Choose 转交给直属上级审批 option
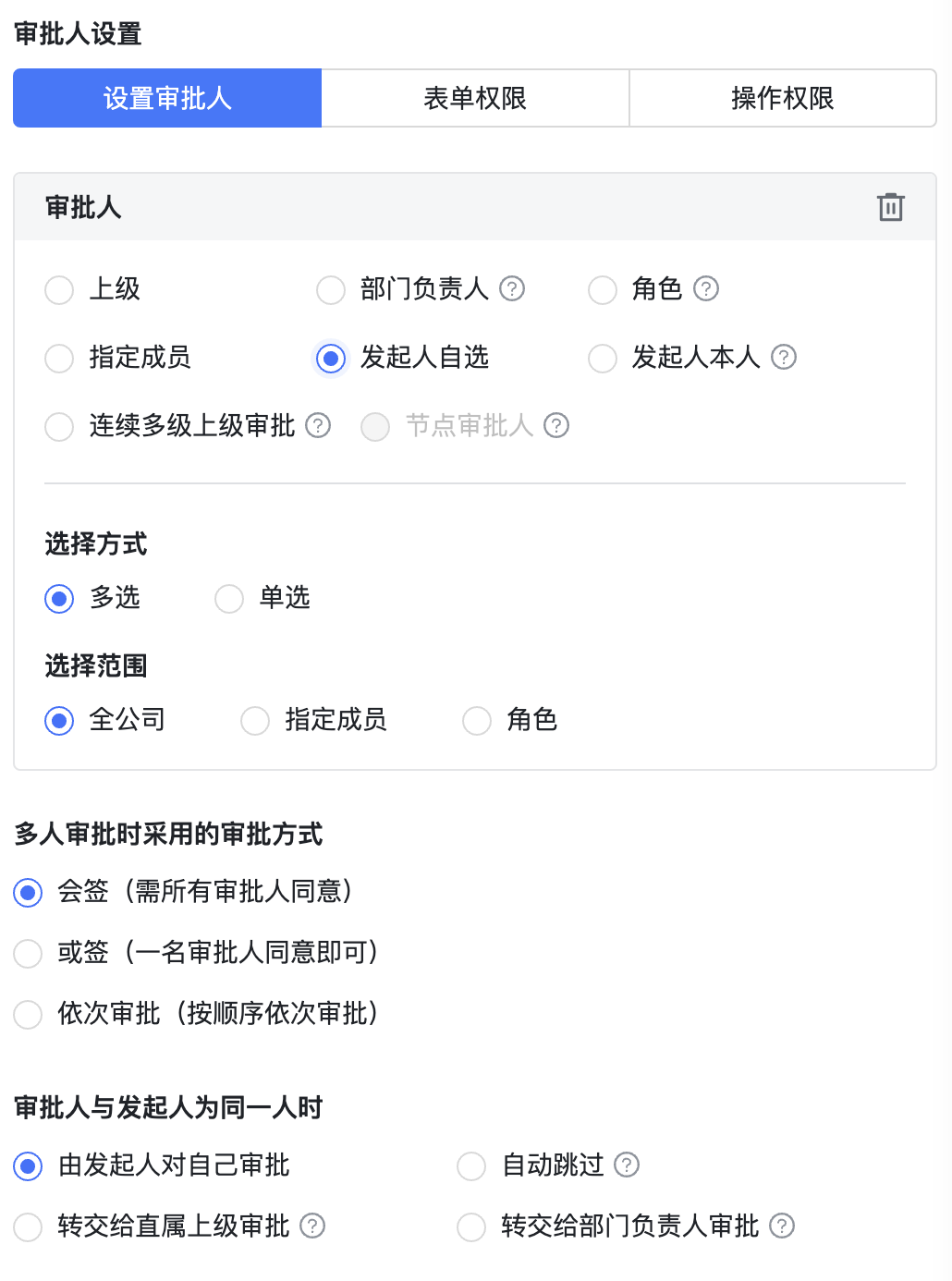The height and width of the screenshot is (1281, 952). (28, 1226)
